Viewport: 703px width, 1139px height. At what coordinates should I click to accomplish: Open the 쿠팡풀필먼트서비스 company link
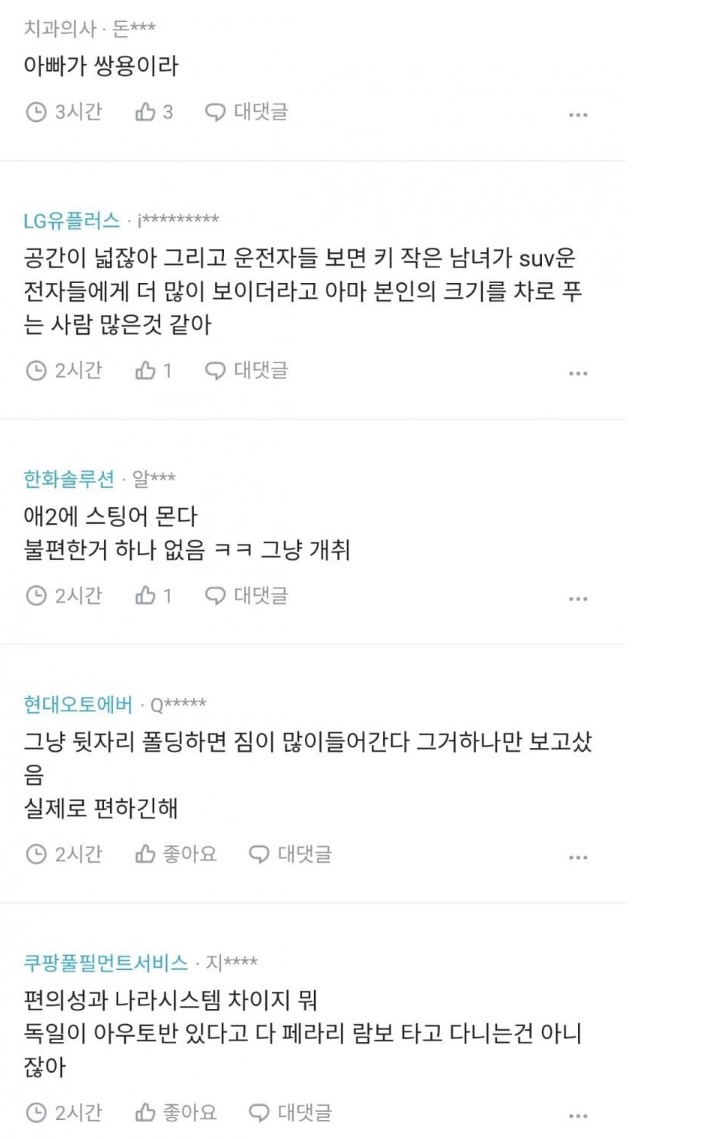106,963
